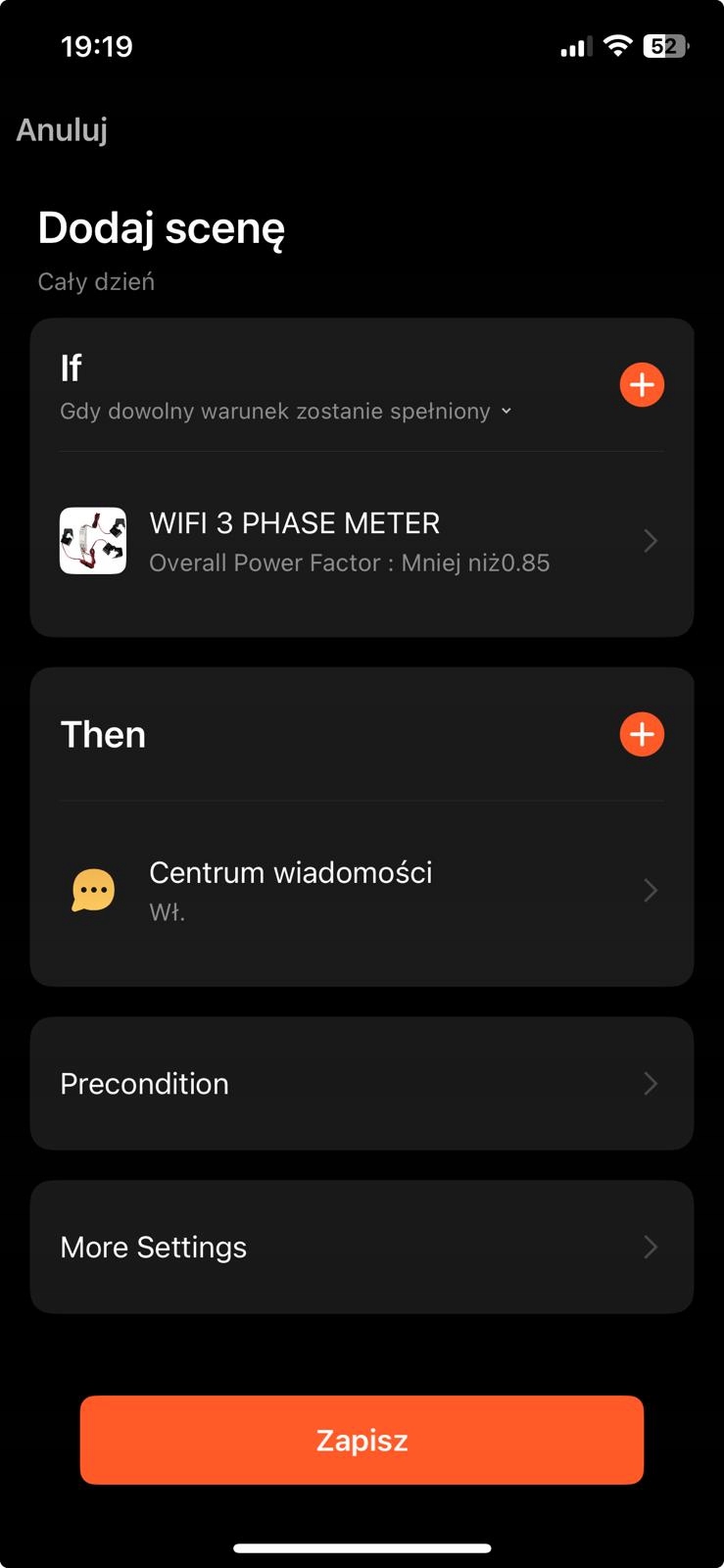724x1568 pixels.
Task: Open the condition-match dropdown under If
Action: coord(285,412)
